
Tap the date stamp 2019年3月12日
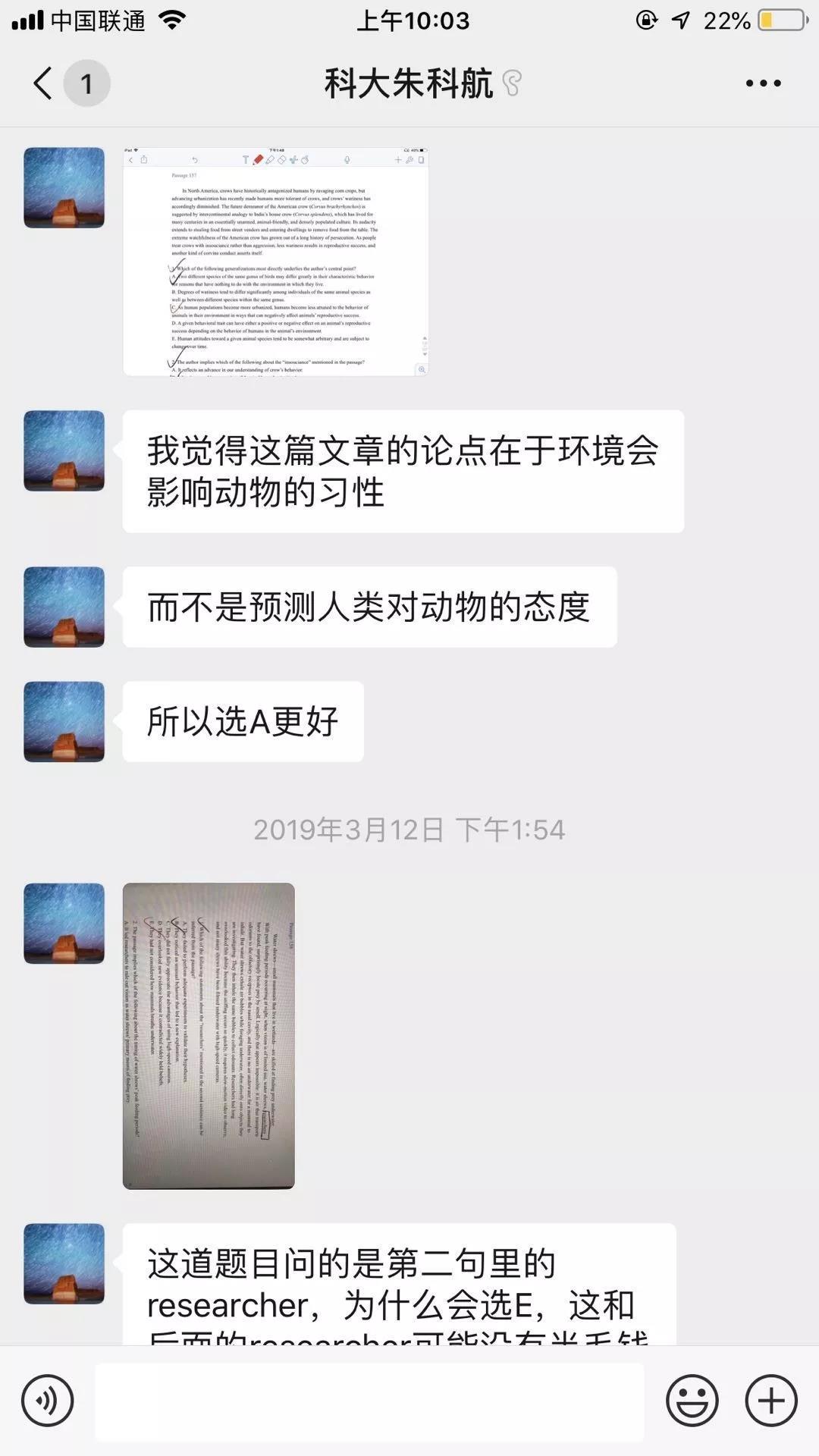pyautogui.click(x=409, y=831)
